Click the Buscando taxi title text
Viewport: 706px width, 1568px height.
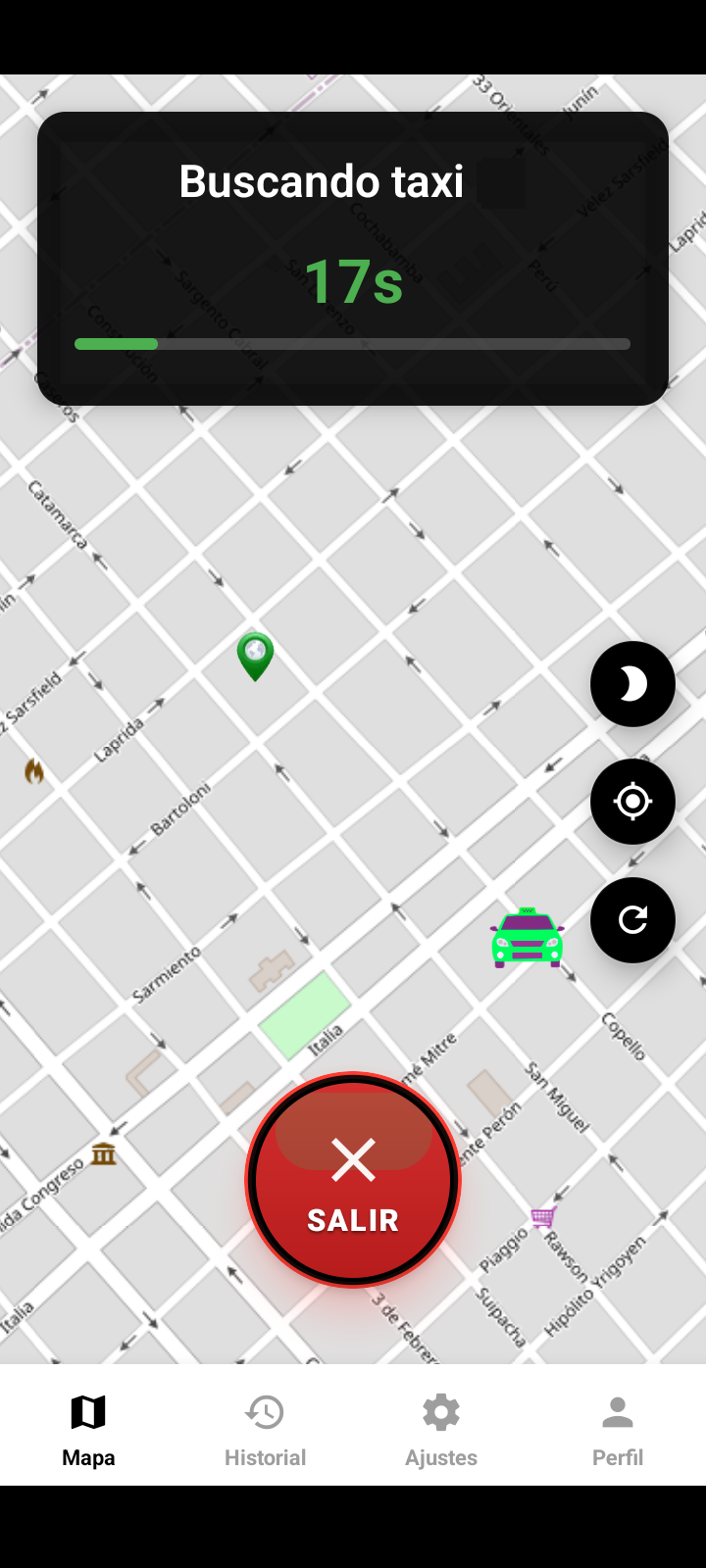pyautogui.click(x=321, y=182)
